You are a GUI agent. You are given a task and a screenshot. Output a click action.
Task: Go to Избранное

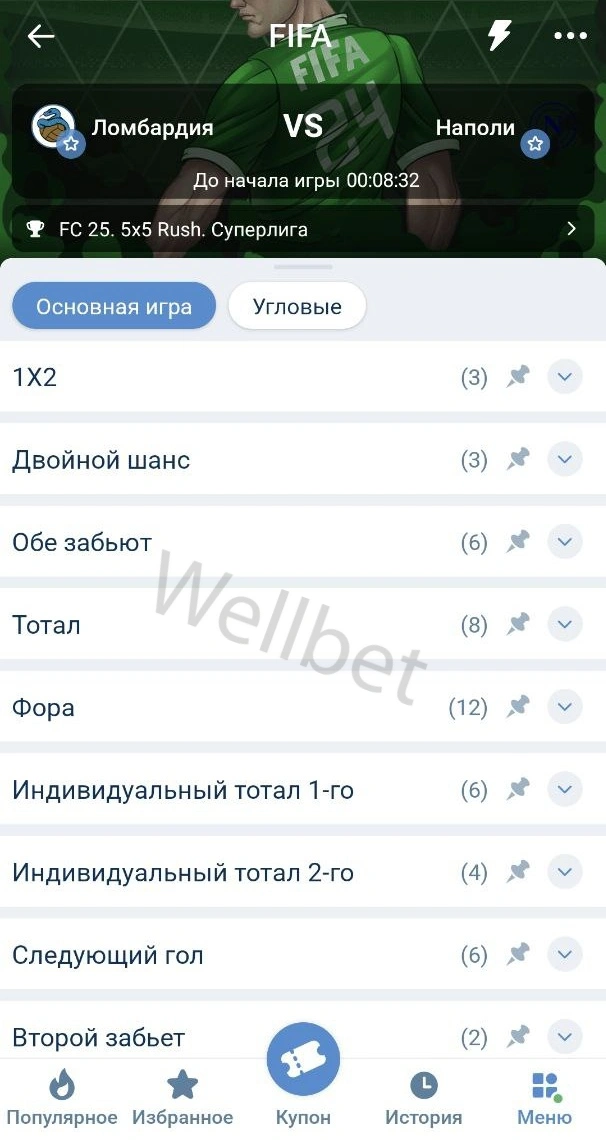tap(182, 1098)
